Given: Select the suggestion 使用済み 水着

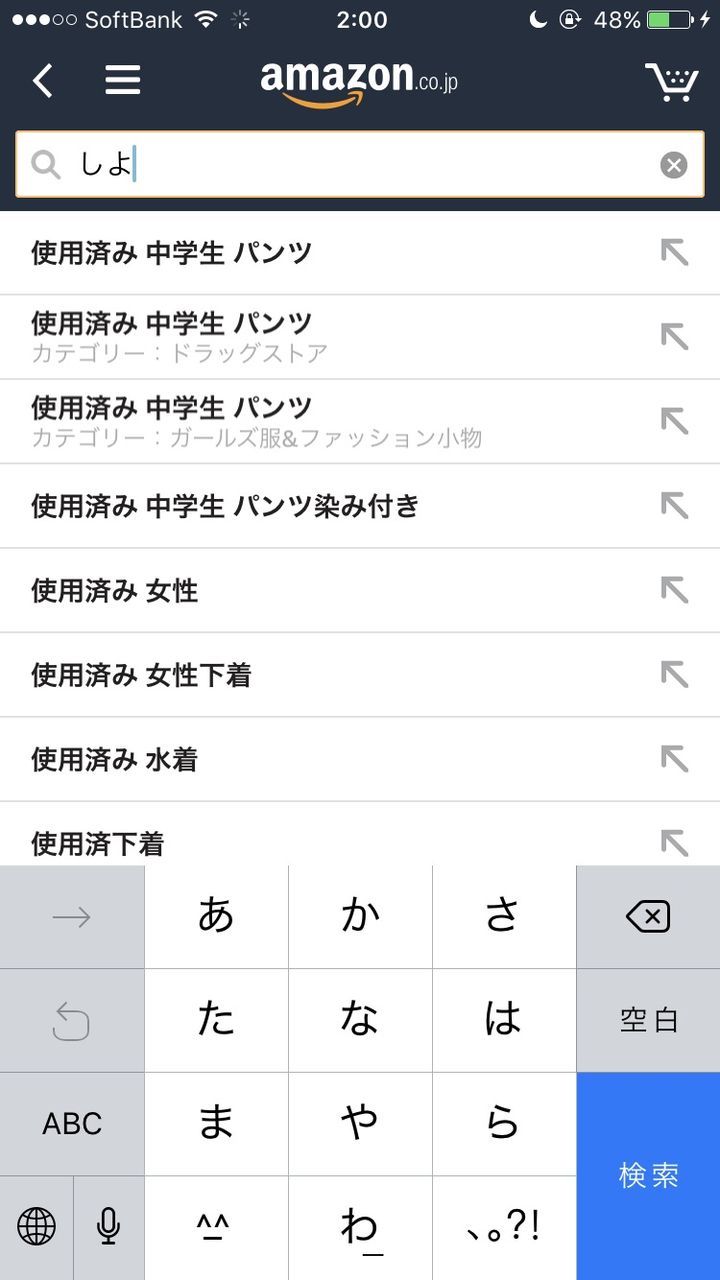Looking at the screenshot, I should [360, 760].
